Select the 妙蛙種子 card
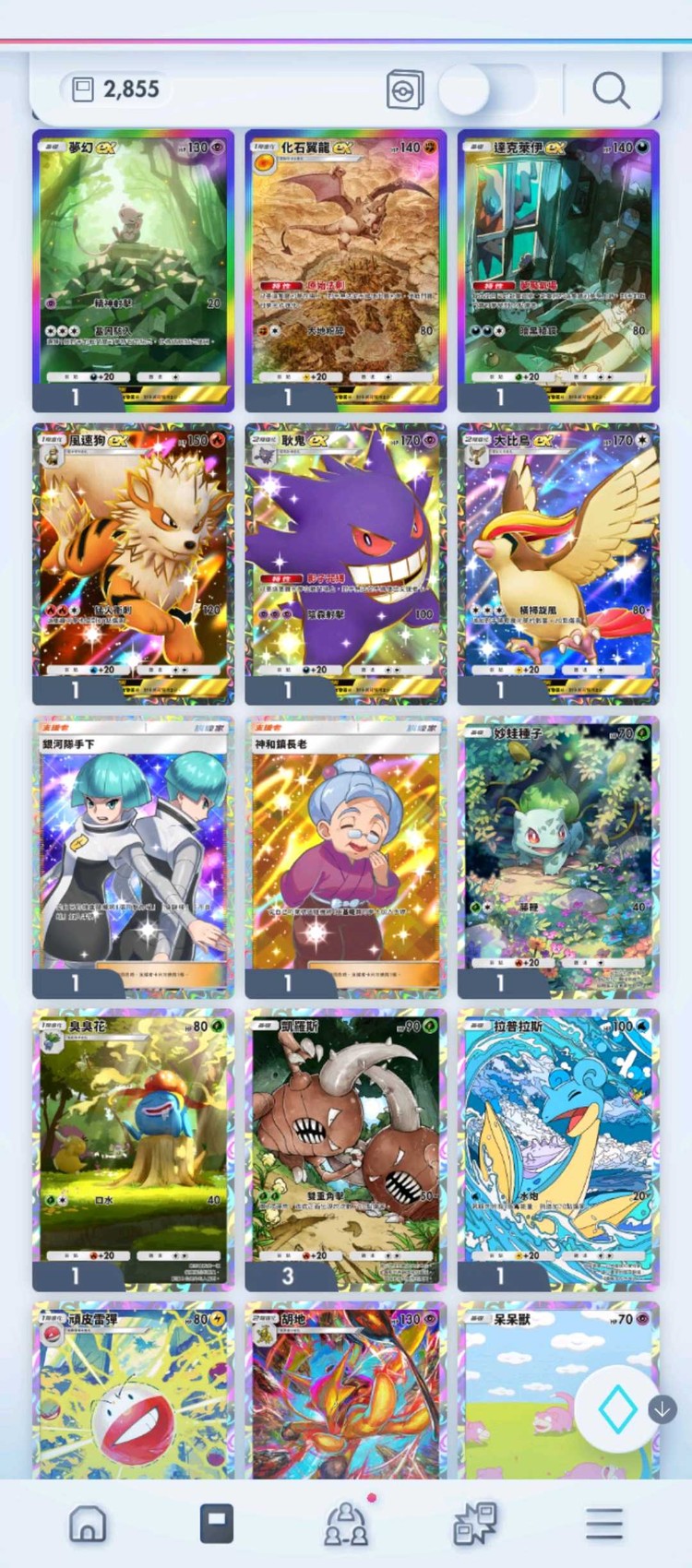Screen dimensions: 692x1568 click(x=558, y=854)
